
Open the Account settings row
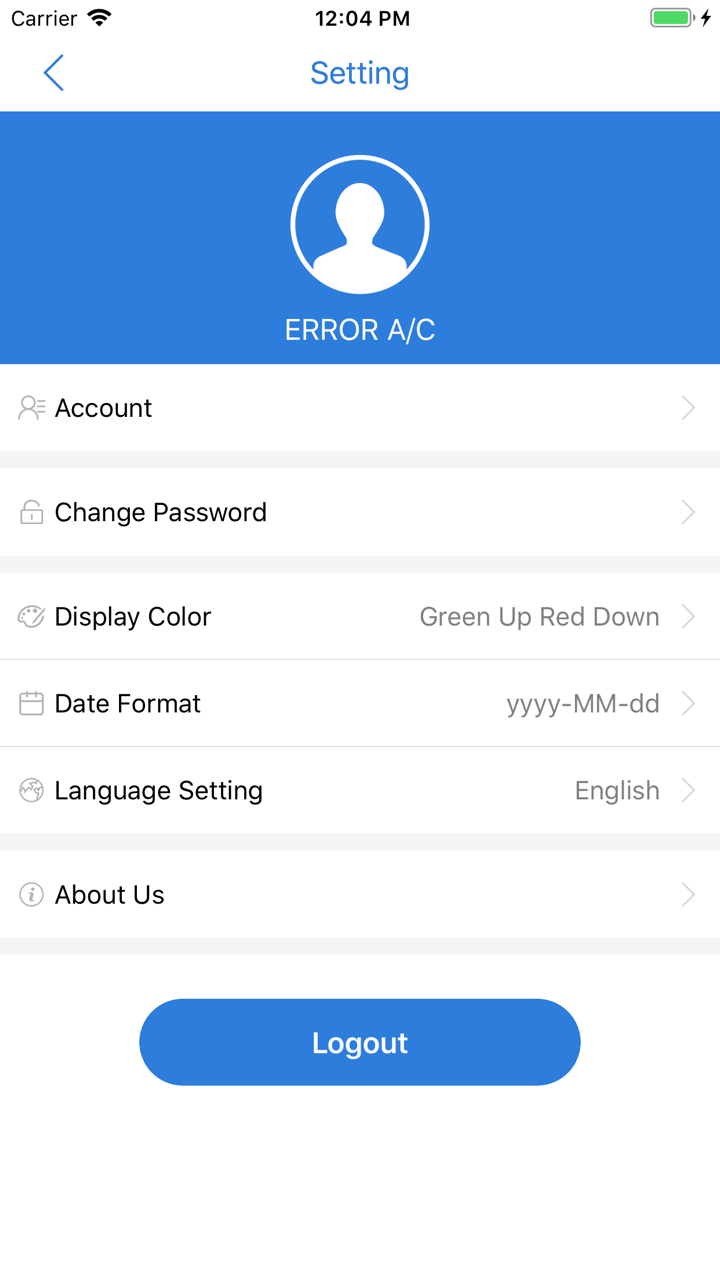360,408
